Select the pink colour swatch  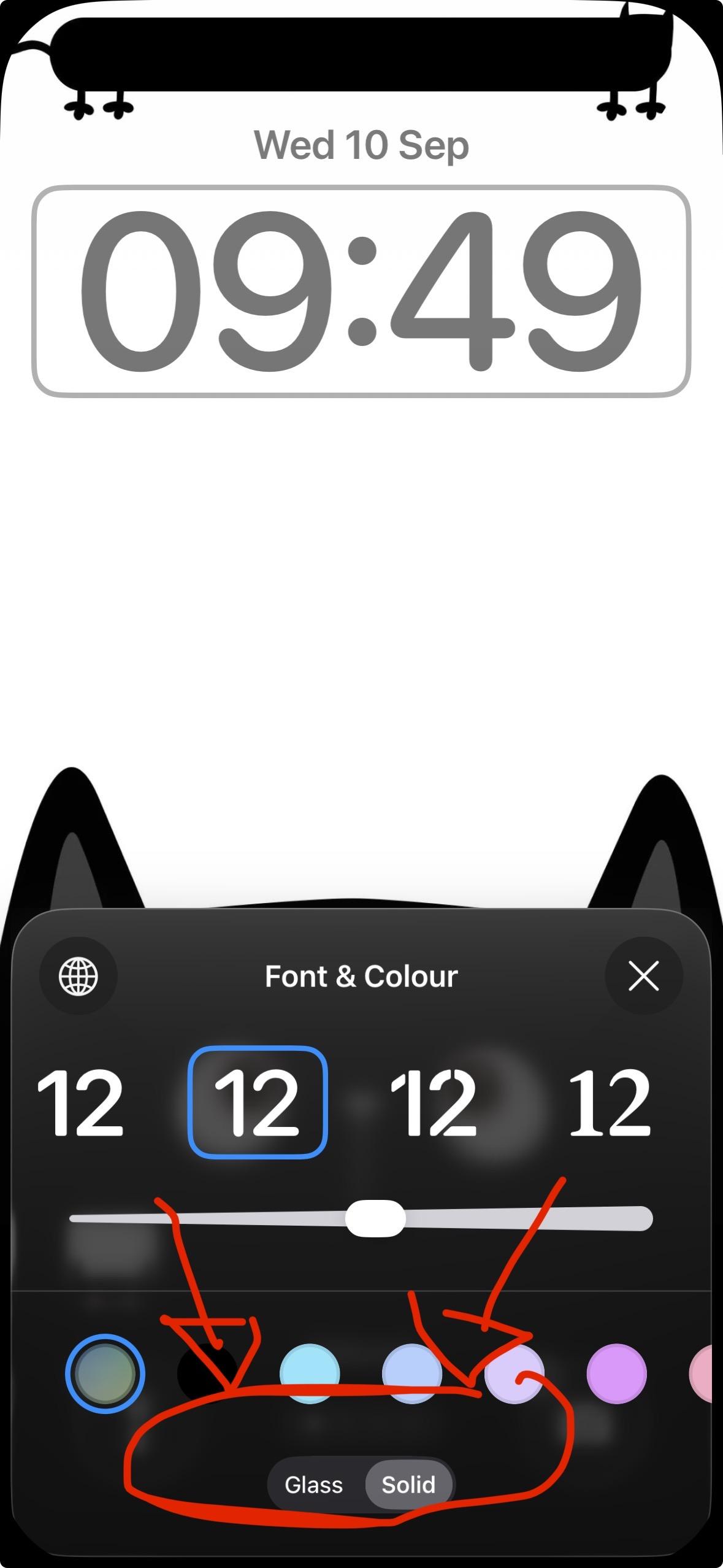tap(702, 1374)
